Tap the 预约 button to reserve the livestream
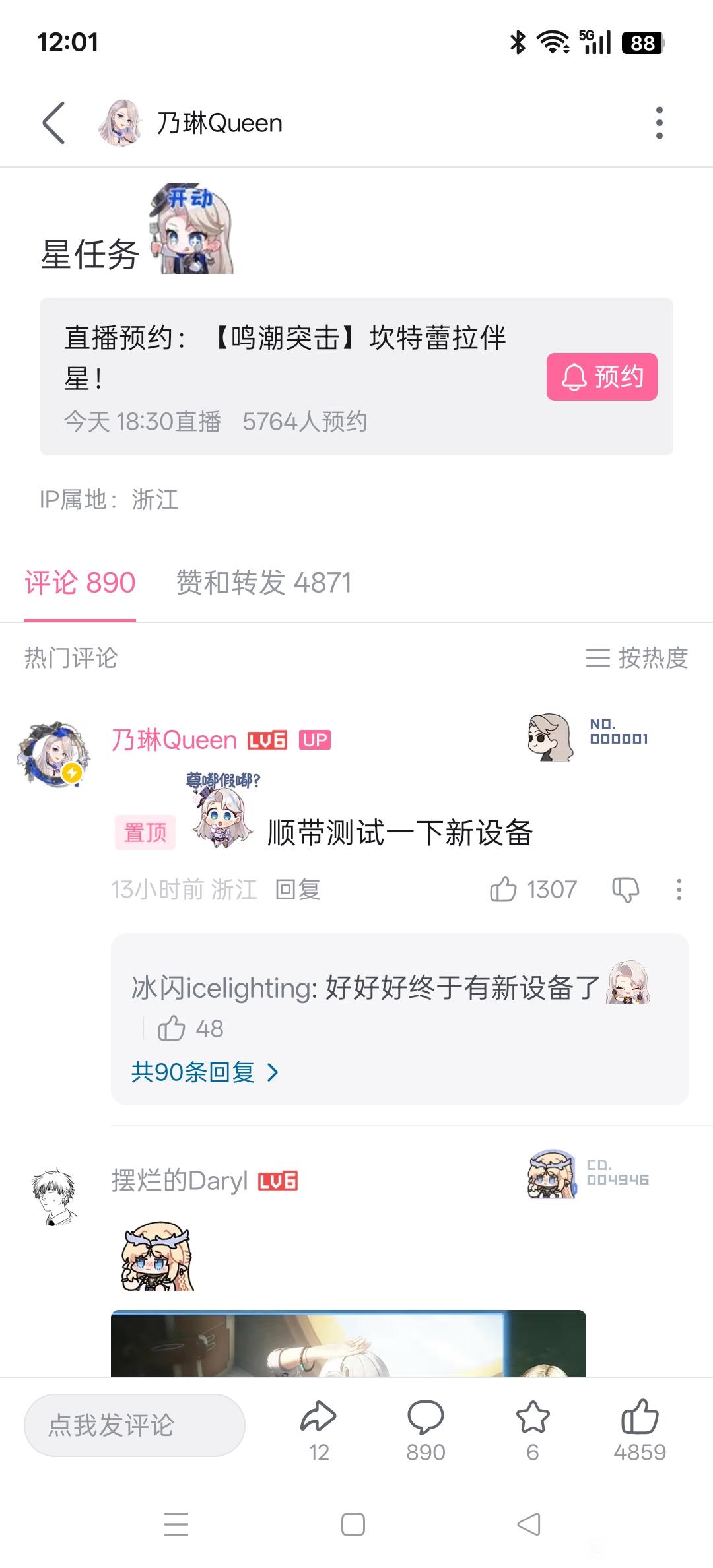This screenshot has width=713, height=1568. pyautogui.click(x=601, y=377)
